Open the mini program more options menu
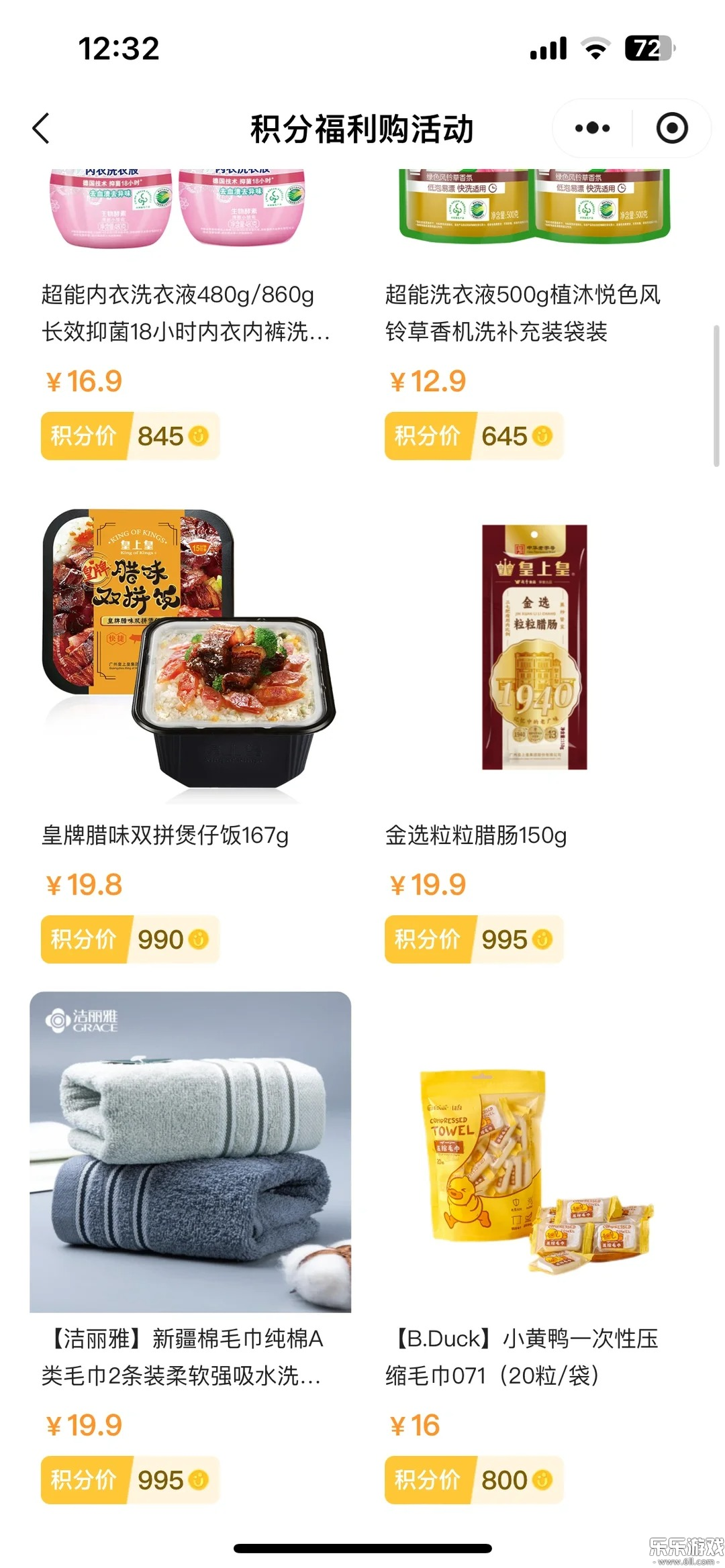This screenshot has height=1568, width=725. pyautogui.click(x=592, y=128)
